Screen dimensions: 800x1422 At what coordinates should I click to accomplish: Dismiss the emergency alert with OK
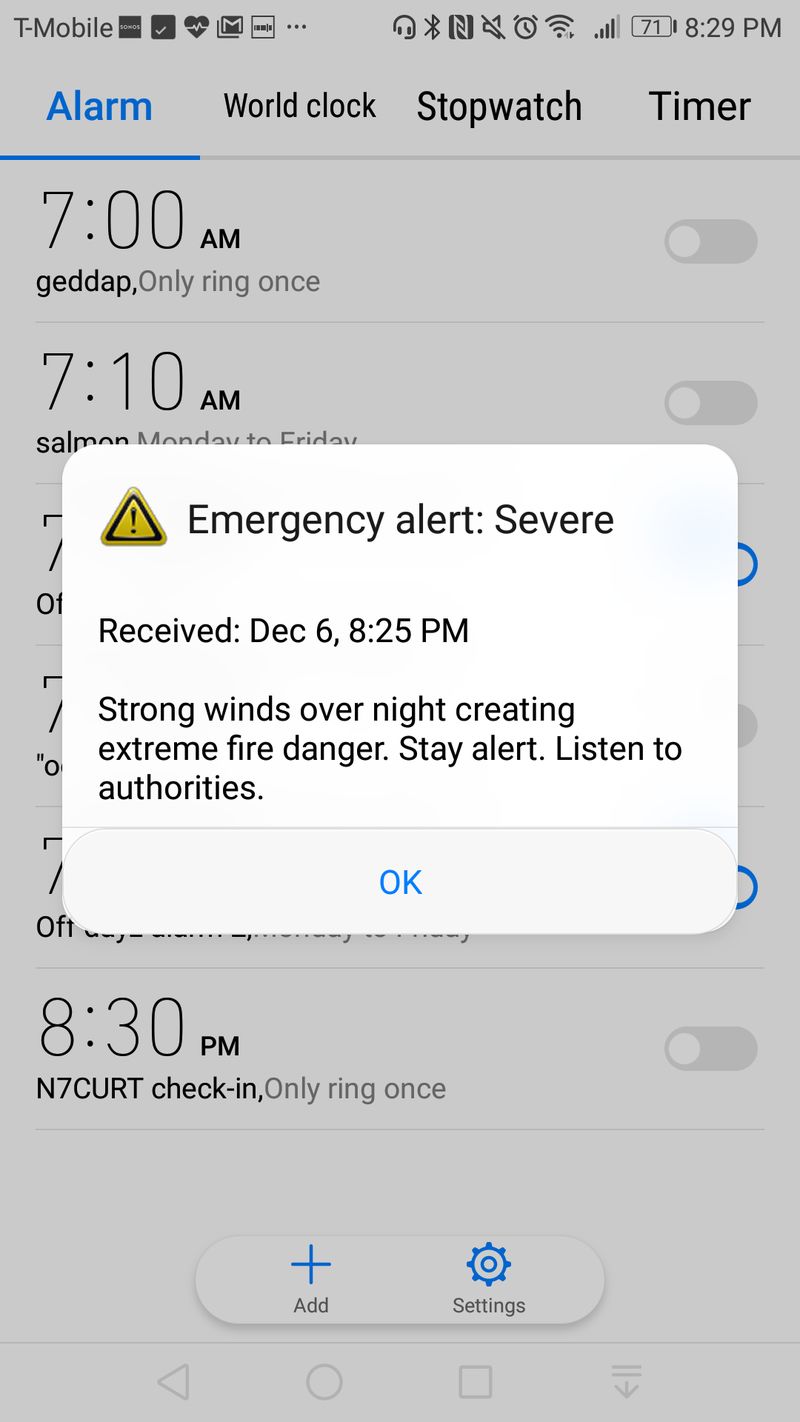pos(400,881)
